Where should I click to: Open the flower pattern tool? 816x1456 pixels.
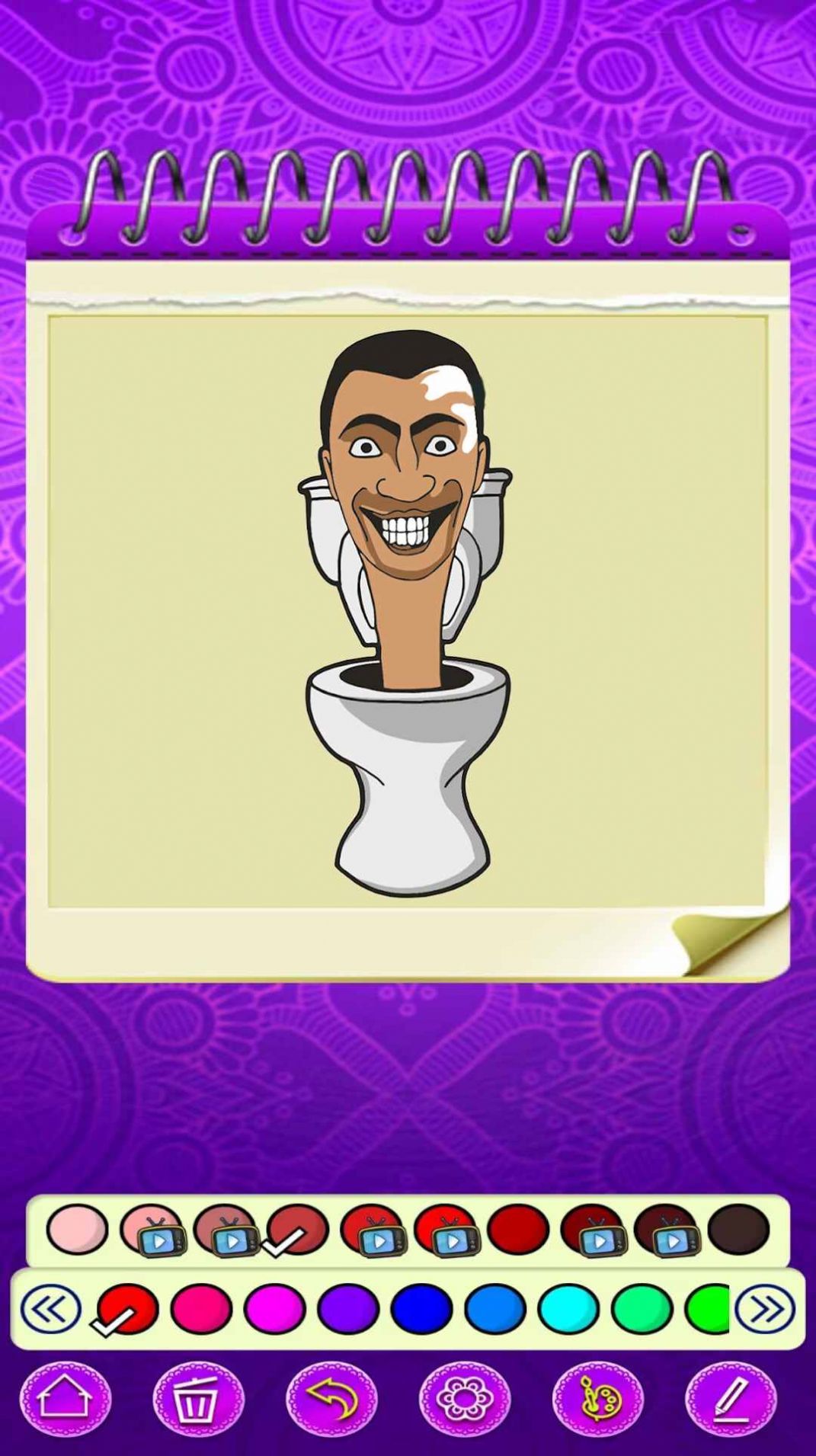465,1399
